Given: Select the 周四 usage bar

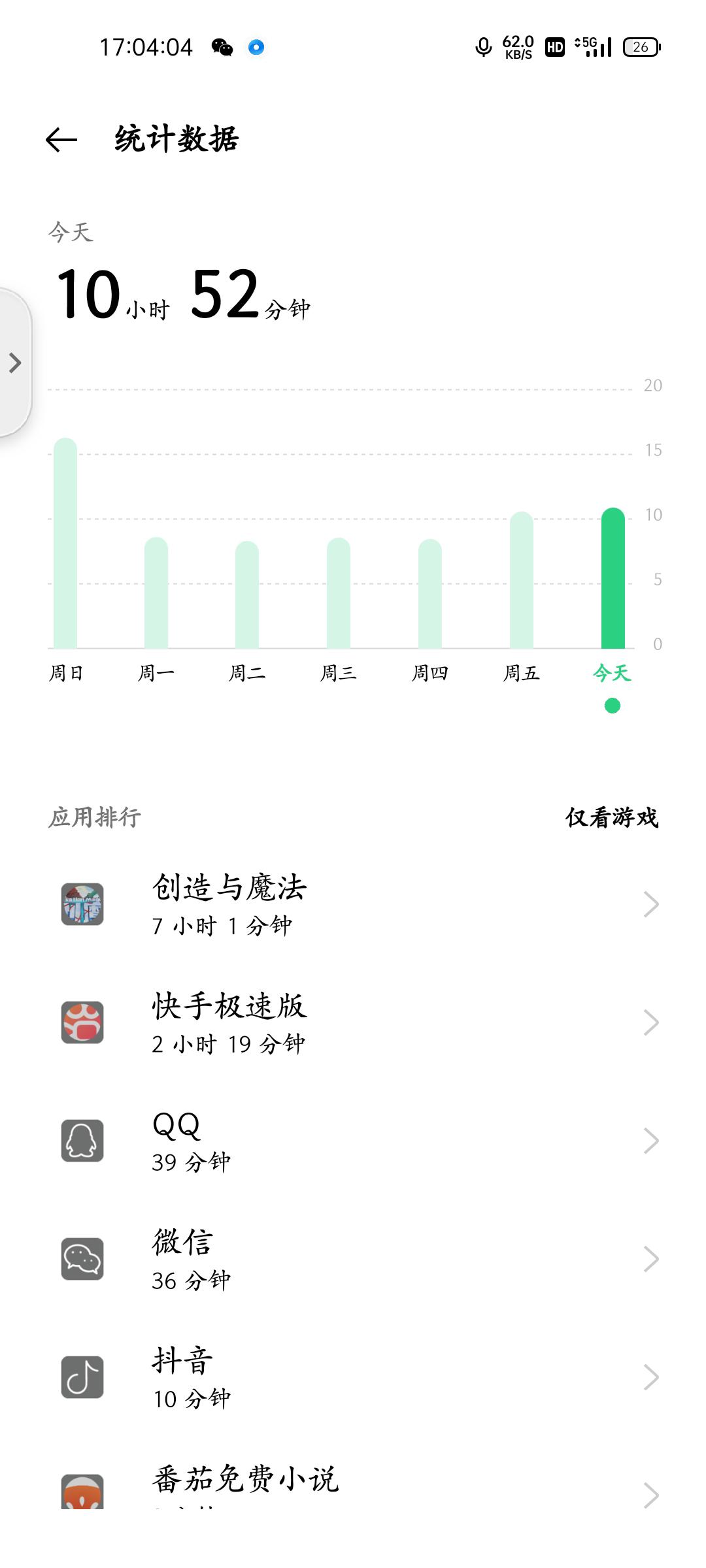Looking at the screenshot, I should [x=430, y=593].
